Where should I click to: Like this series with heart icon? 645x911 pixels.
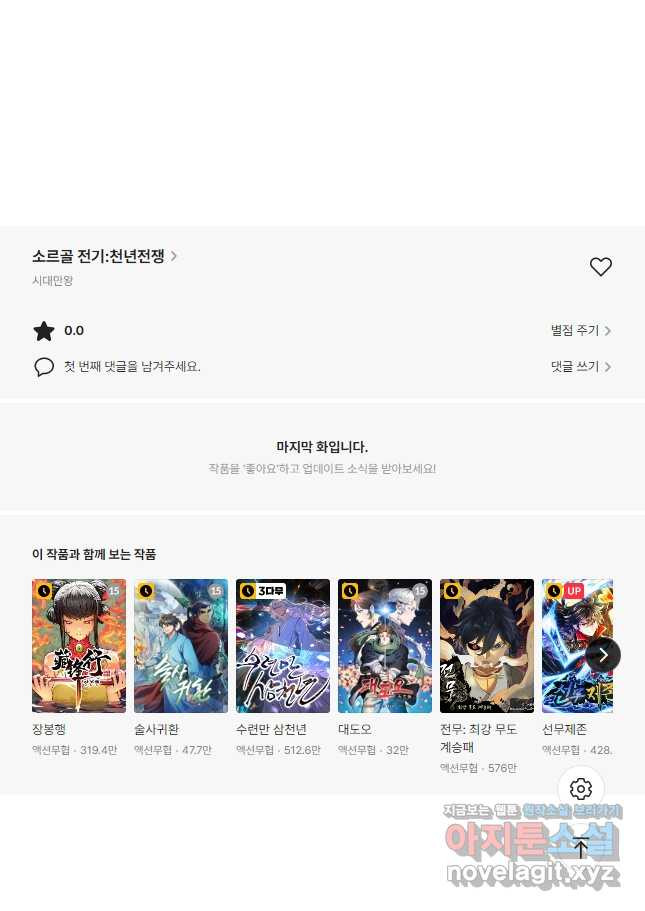[x=600, y=267]
